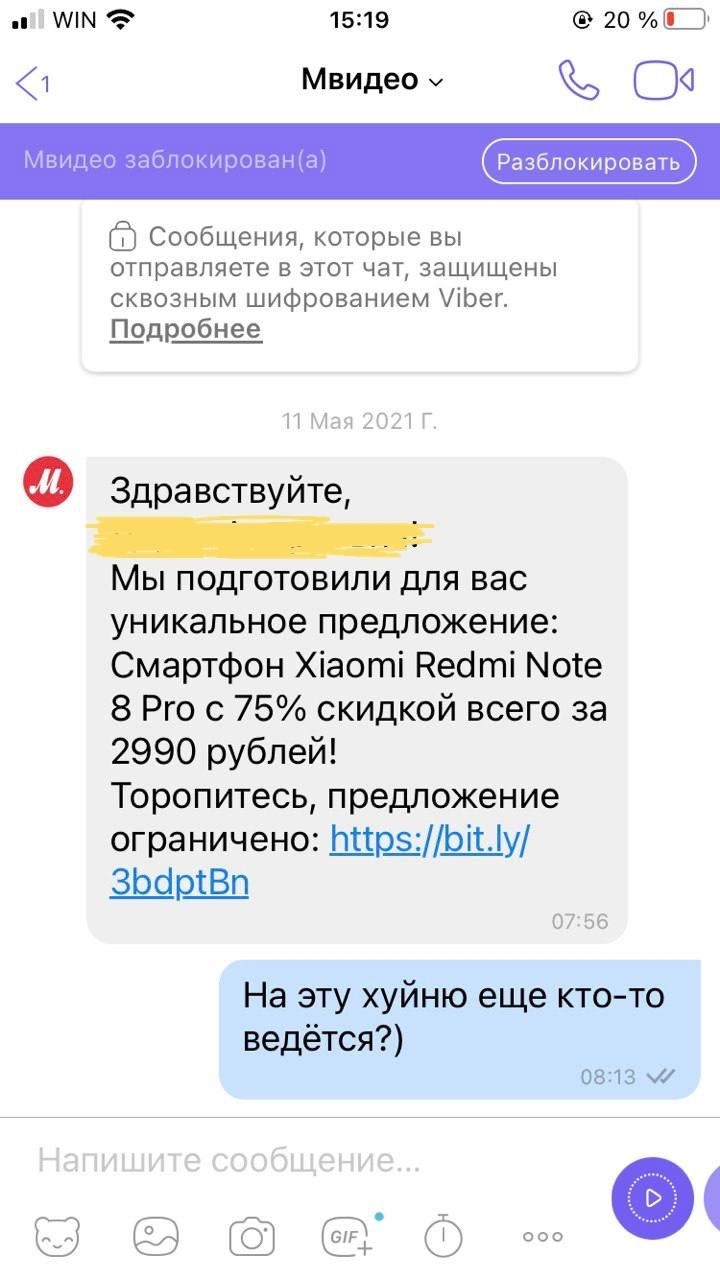Record an instant video message
This screenshot has width=720, height=1280.
pos(653,1198)
